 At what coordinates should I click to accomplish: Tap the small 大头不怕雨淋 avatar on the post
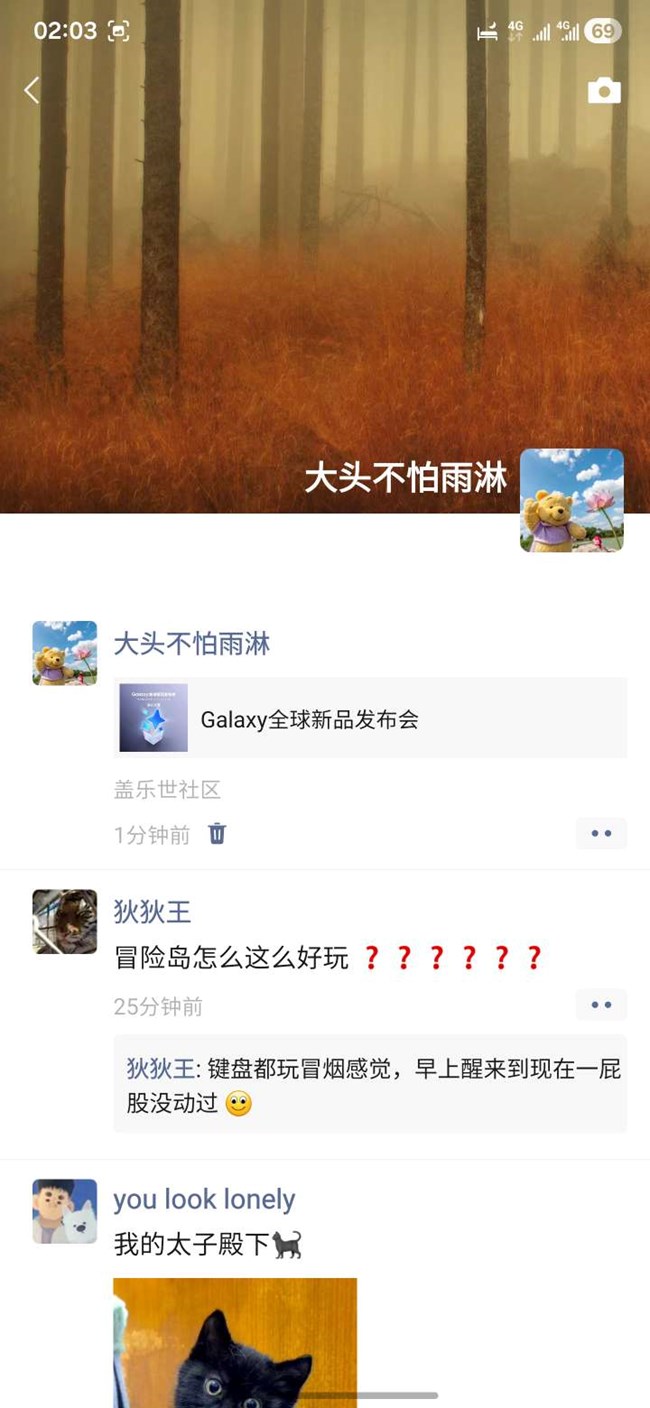65,653
